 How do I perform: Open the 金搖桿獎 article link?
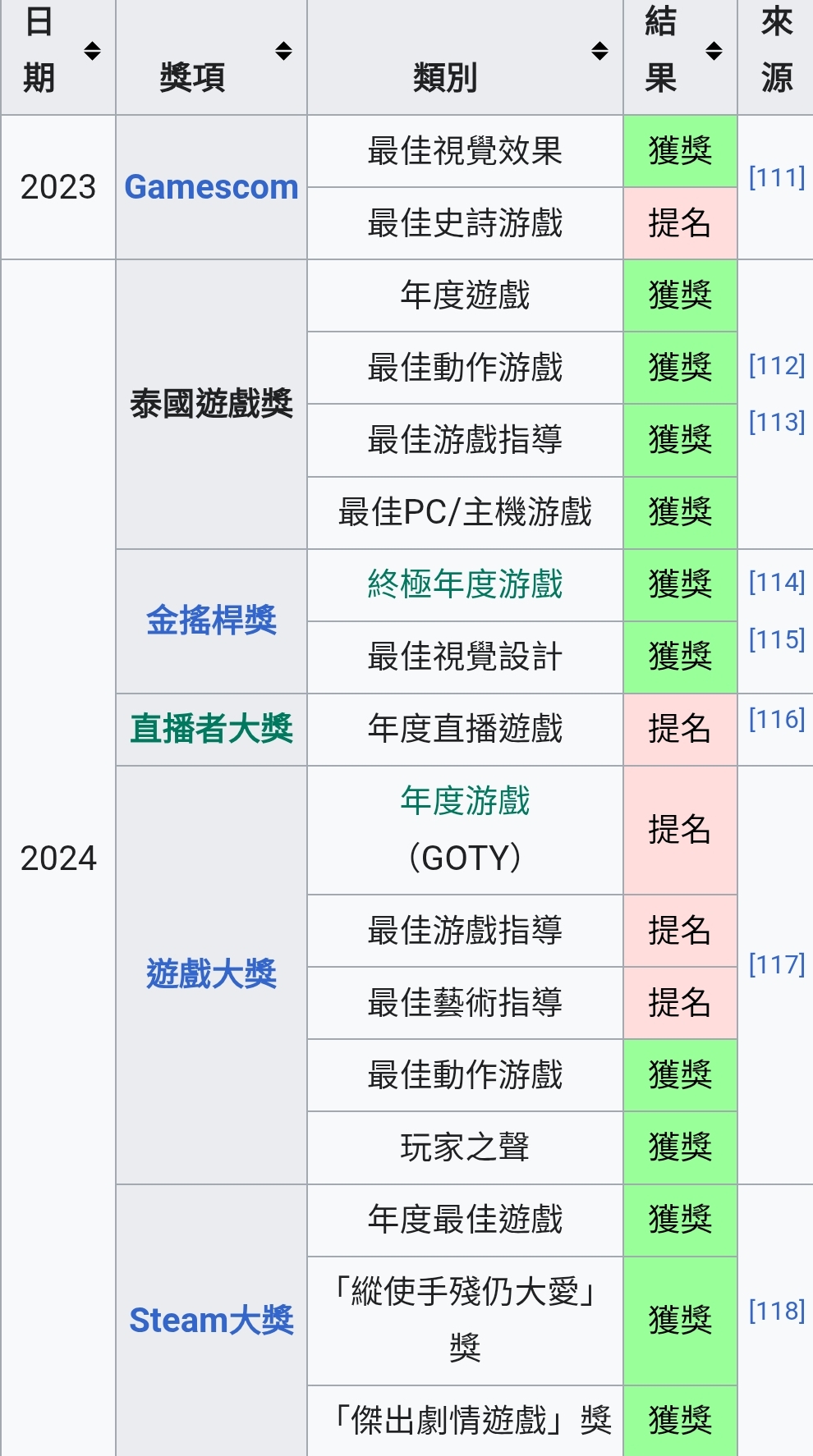[x=211, y=620]
